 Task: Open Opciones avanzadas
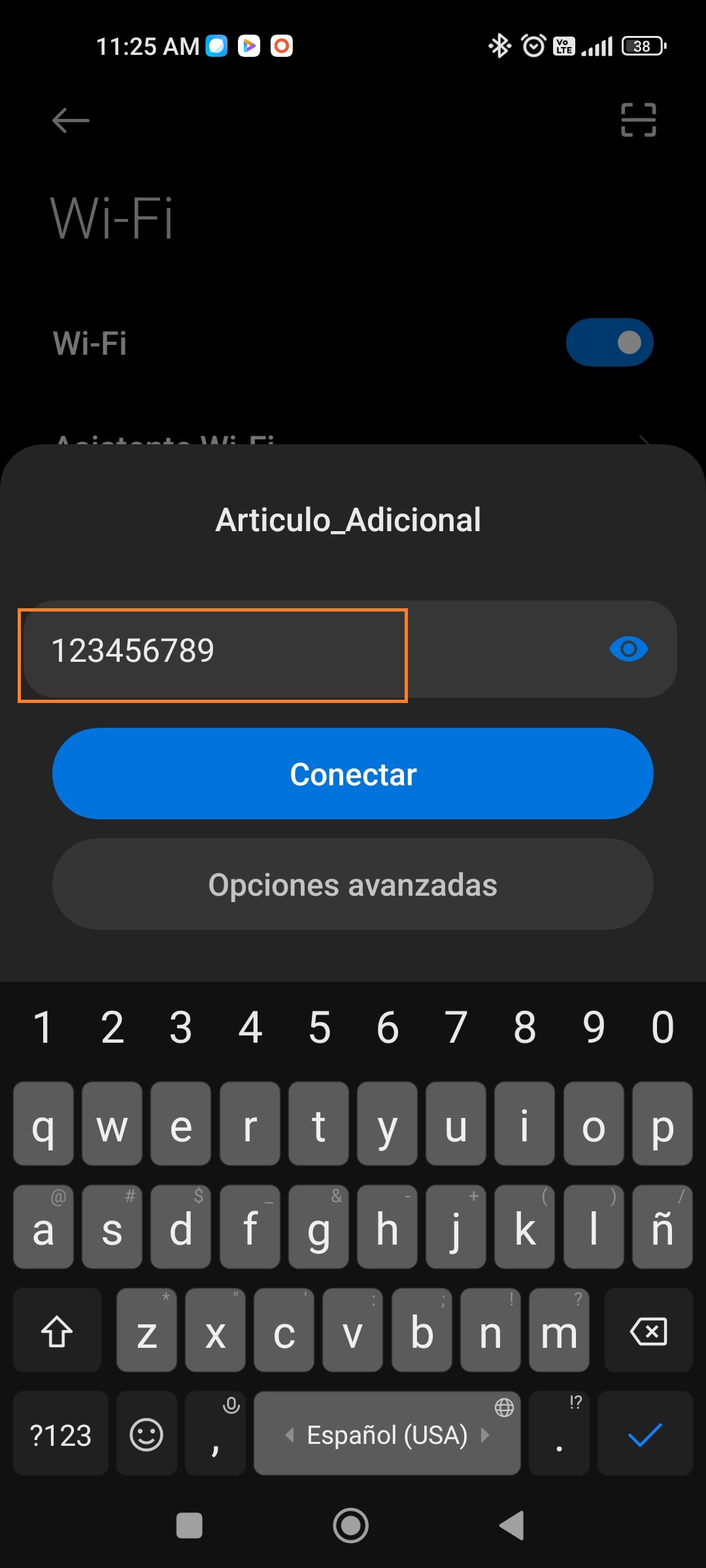coord(353,885)
